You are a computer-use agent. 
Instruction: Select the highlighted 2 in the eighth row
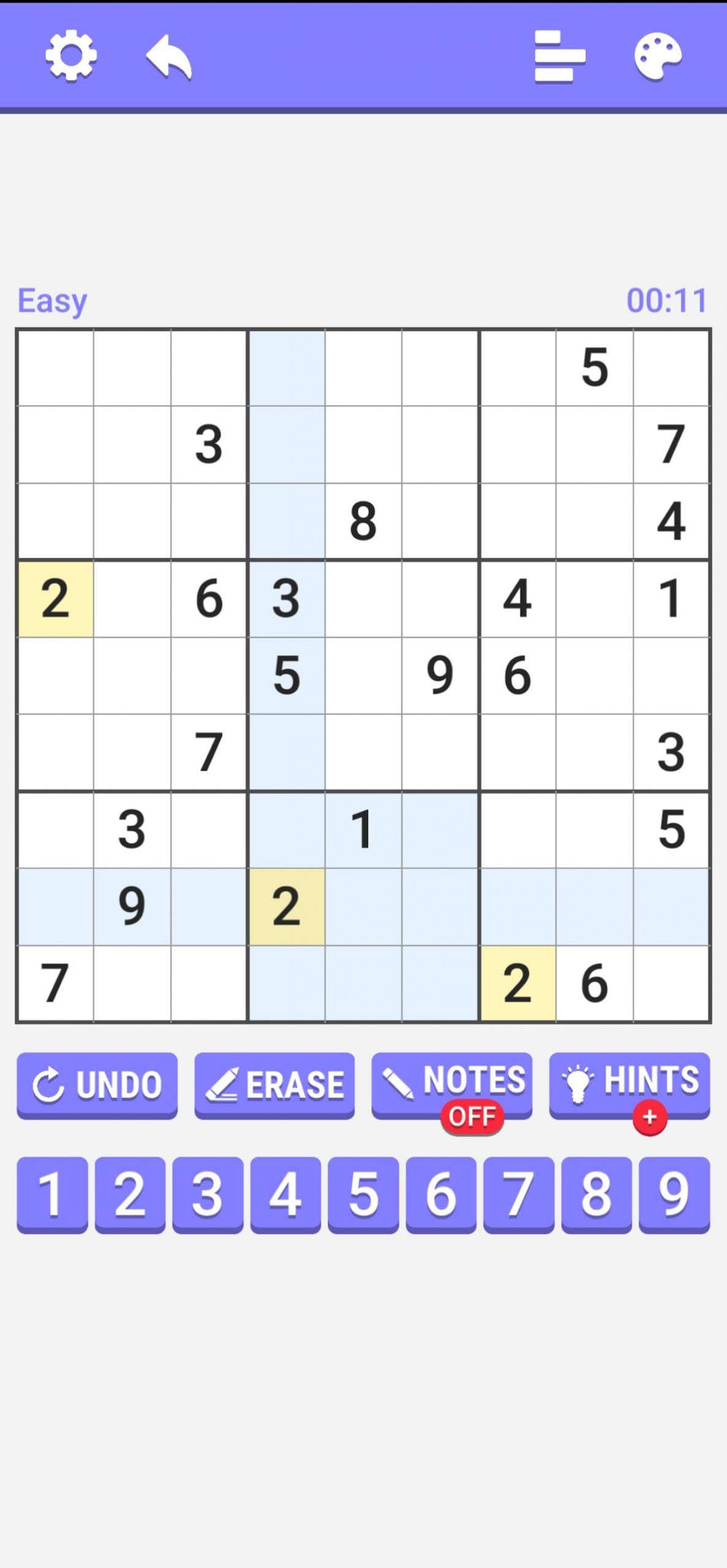click(286, 907)
